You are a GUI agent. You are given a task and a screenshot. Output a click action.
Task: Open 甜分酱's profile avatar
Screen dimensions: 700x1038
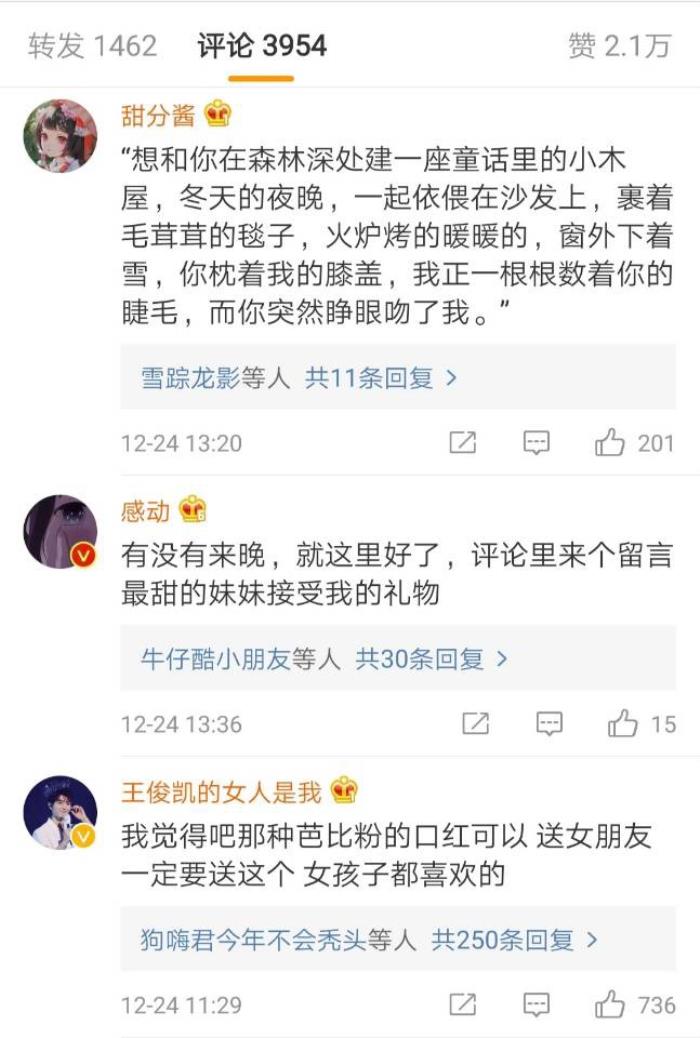[x=60, y=135]
